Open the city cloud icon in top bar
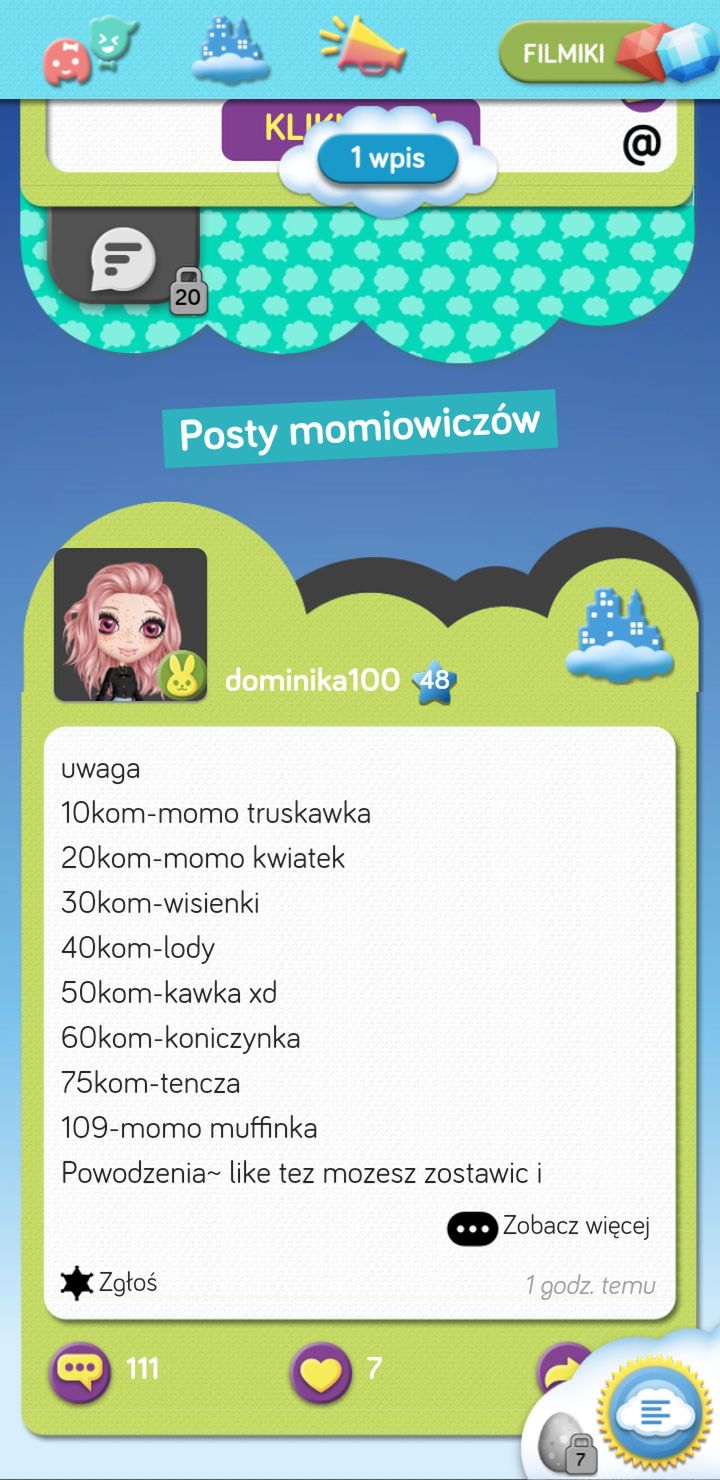 pyautogui.click(x=230, y=50)
